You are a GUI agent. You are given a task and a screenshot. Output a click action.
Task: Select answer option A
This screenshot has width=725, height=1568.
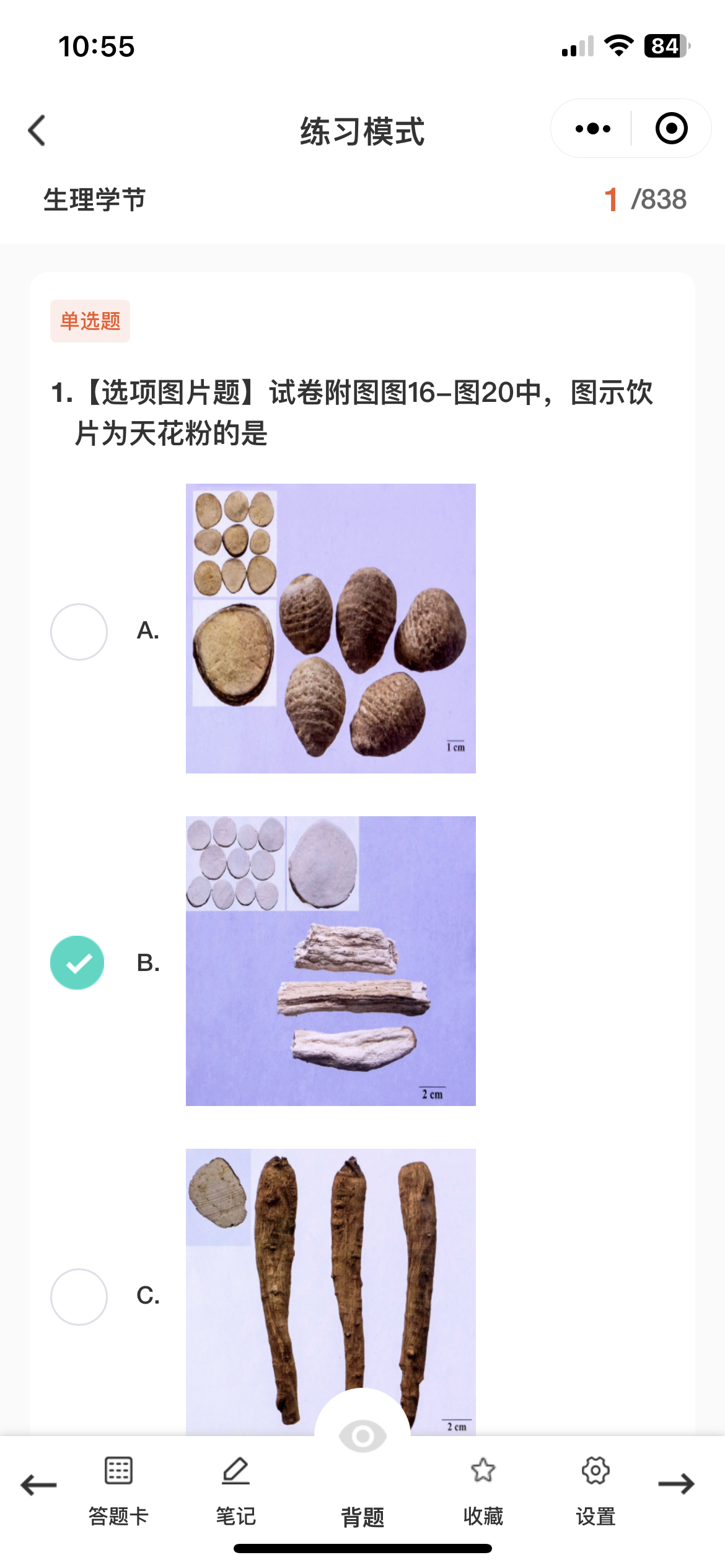point(79,632)
